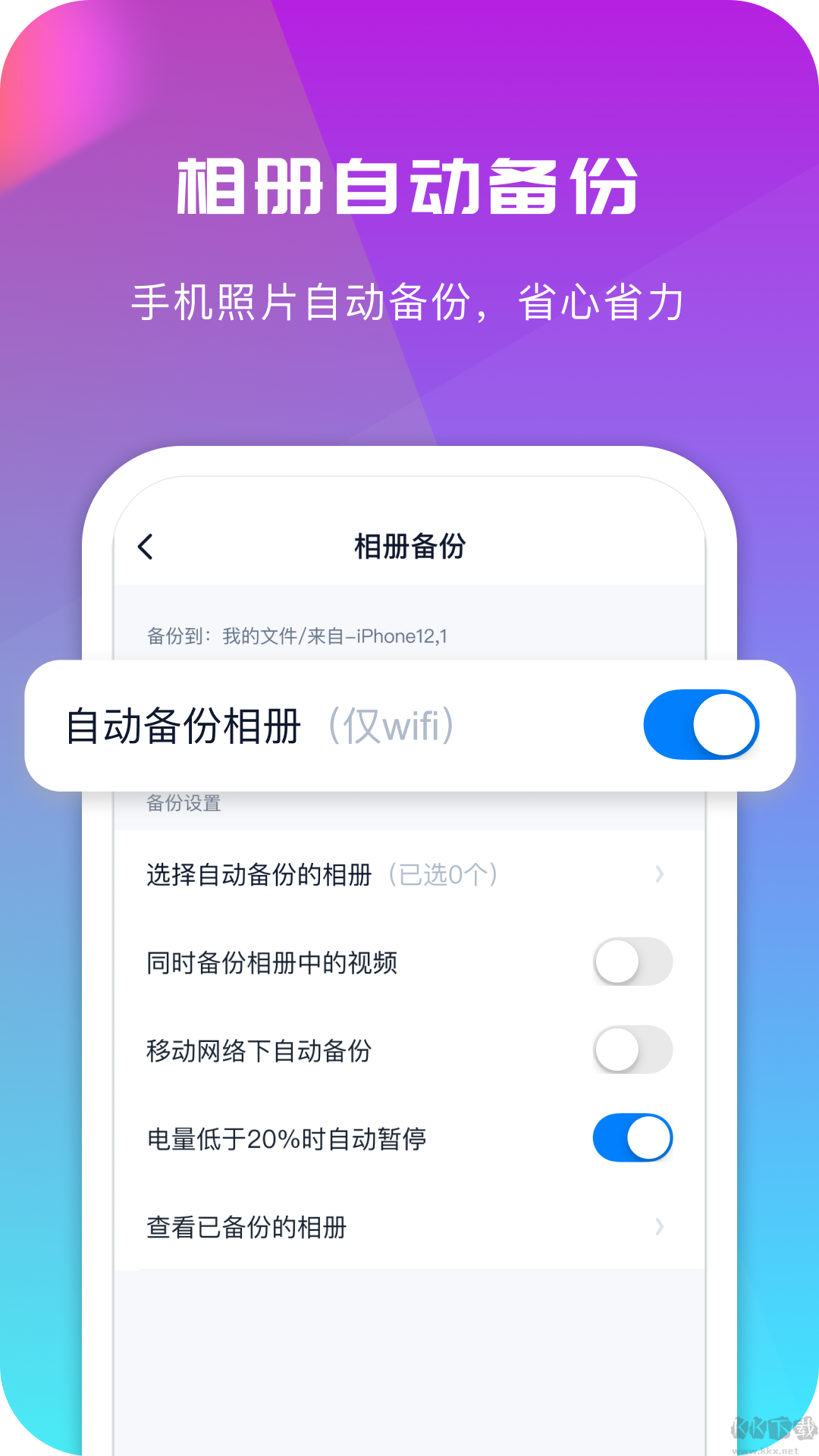Disable the 自动备份相册 wifi-only switch
Image resolution: width=819 pixels, height=1456 pixels.
(x=701, y=724)
